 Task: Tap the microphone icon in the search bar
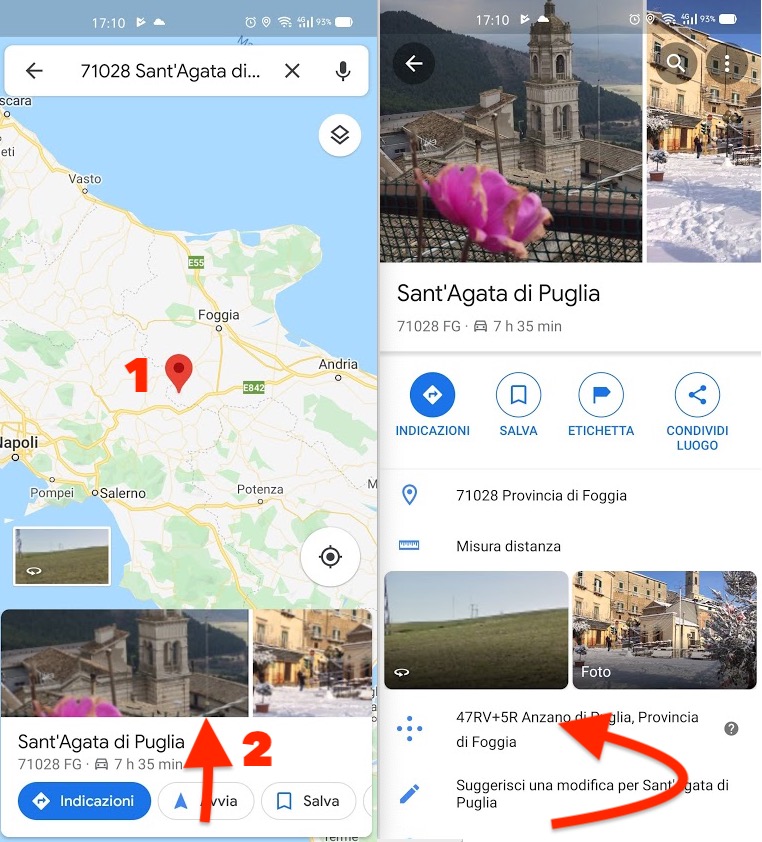pyautogui.click(x=344, y=70)
